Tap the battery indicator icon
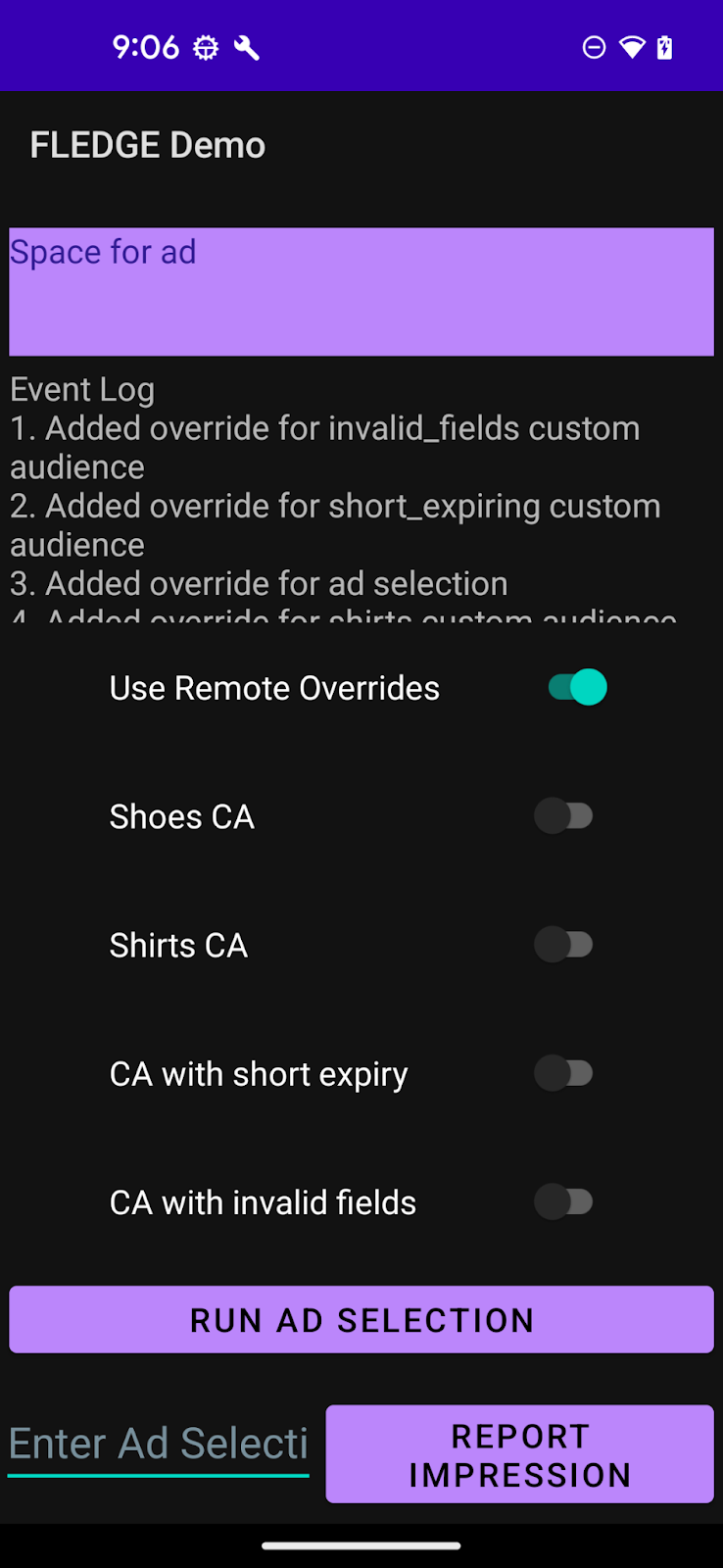Image resolution: width=723 pixels, height=1568 pixels. pos(665,46)
